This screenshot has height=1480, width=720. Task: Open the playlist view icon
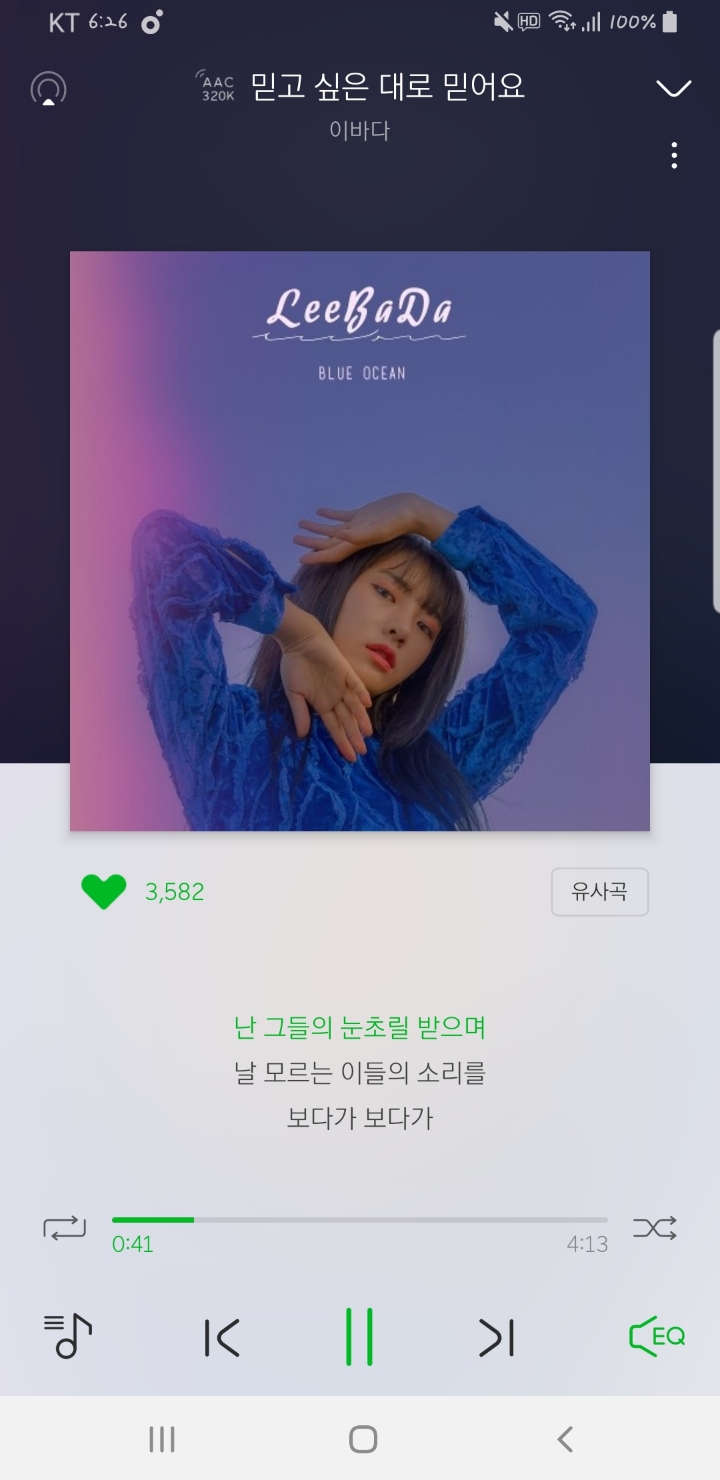click(65, 1334)
